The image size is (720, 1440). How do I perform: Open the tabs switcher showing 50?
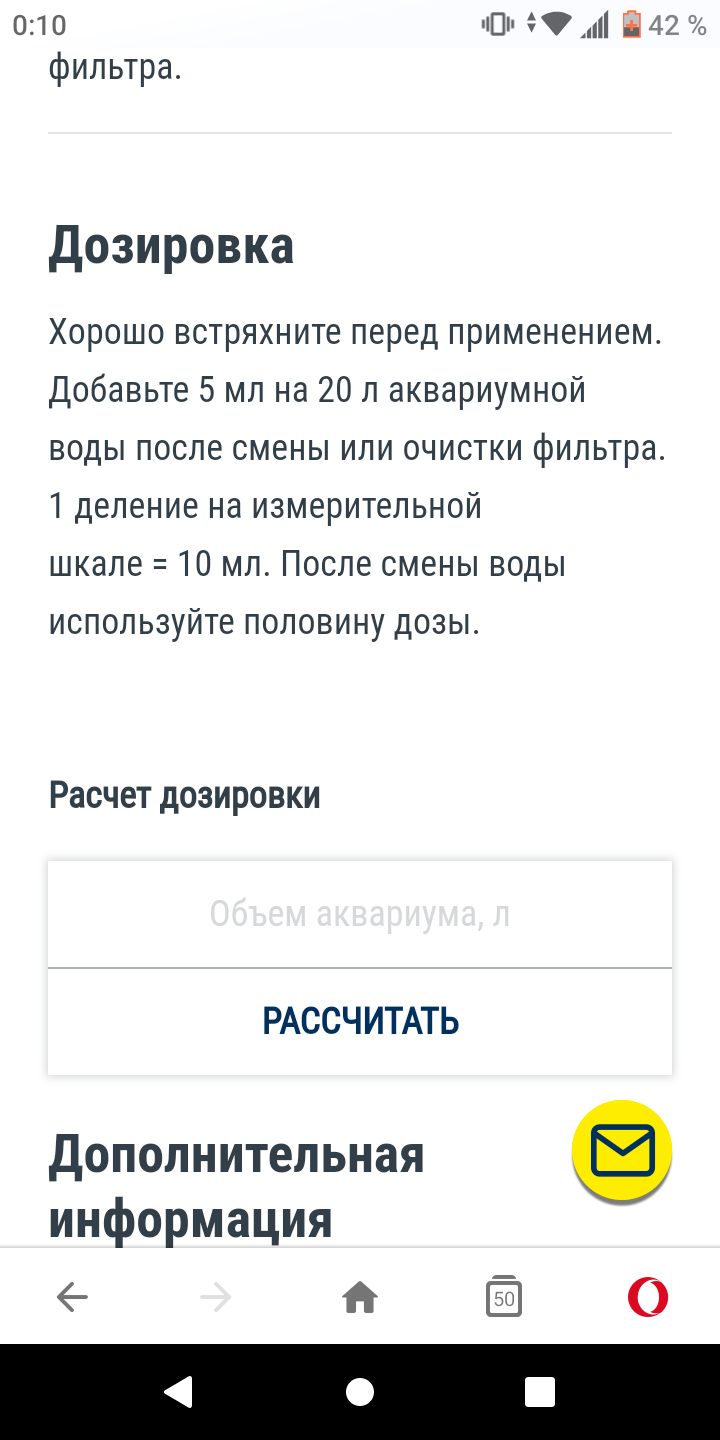[x=504, y=1298]
